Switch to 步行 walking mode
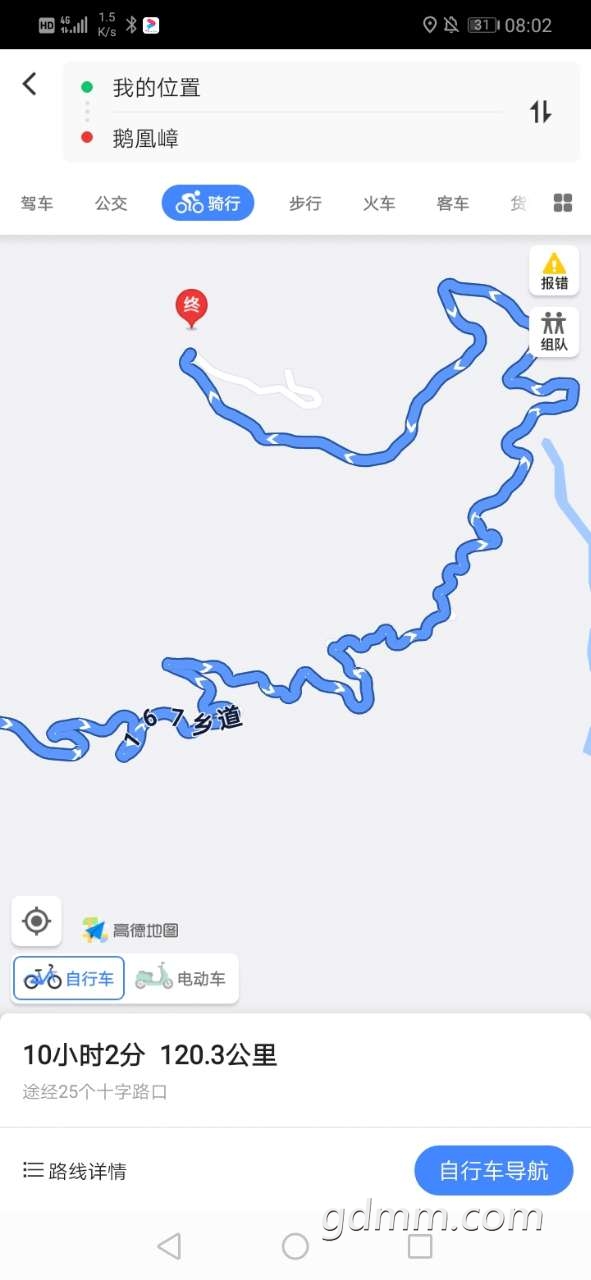Image resolution: width=591 pixels, height=1280 pixels. pyautogui.click(x=305, y=204)
